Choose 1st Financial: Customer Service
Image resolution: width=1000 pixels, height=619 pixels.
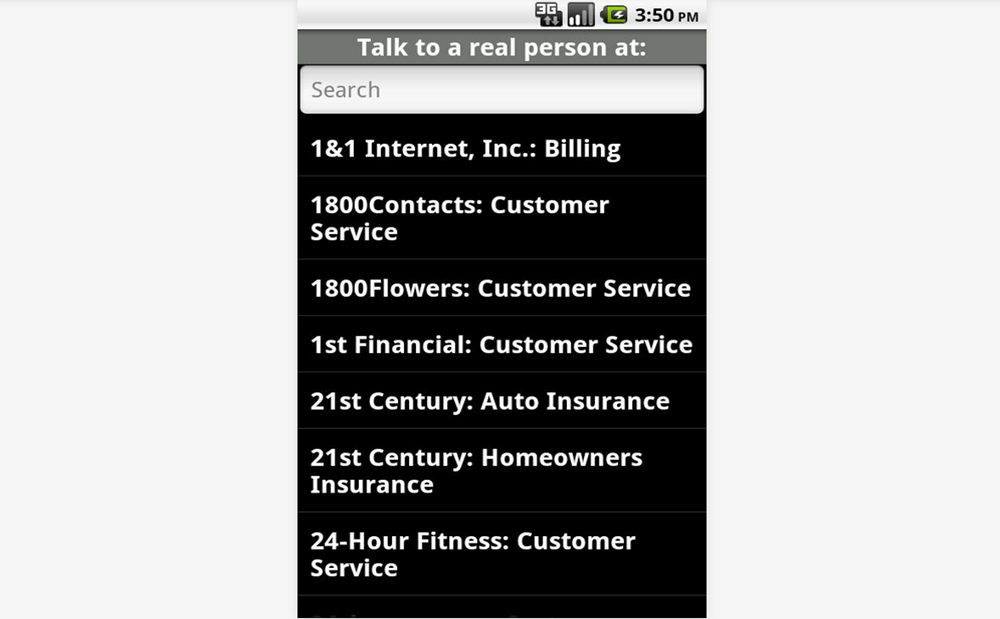pos(501,344)
